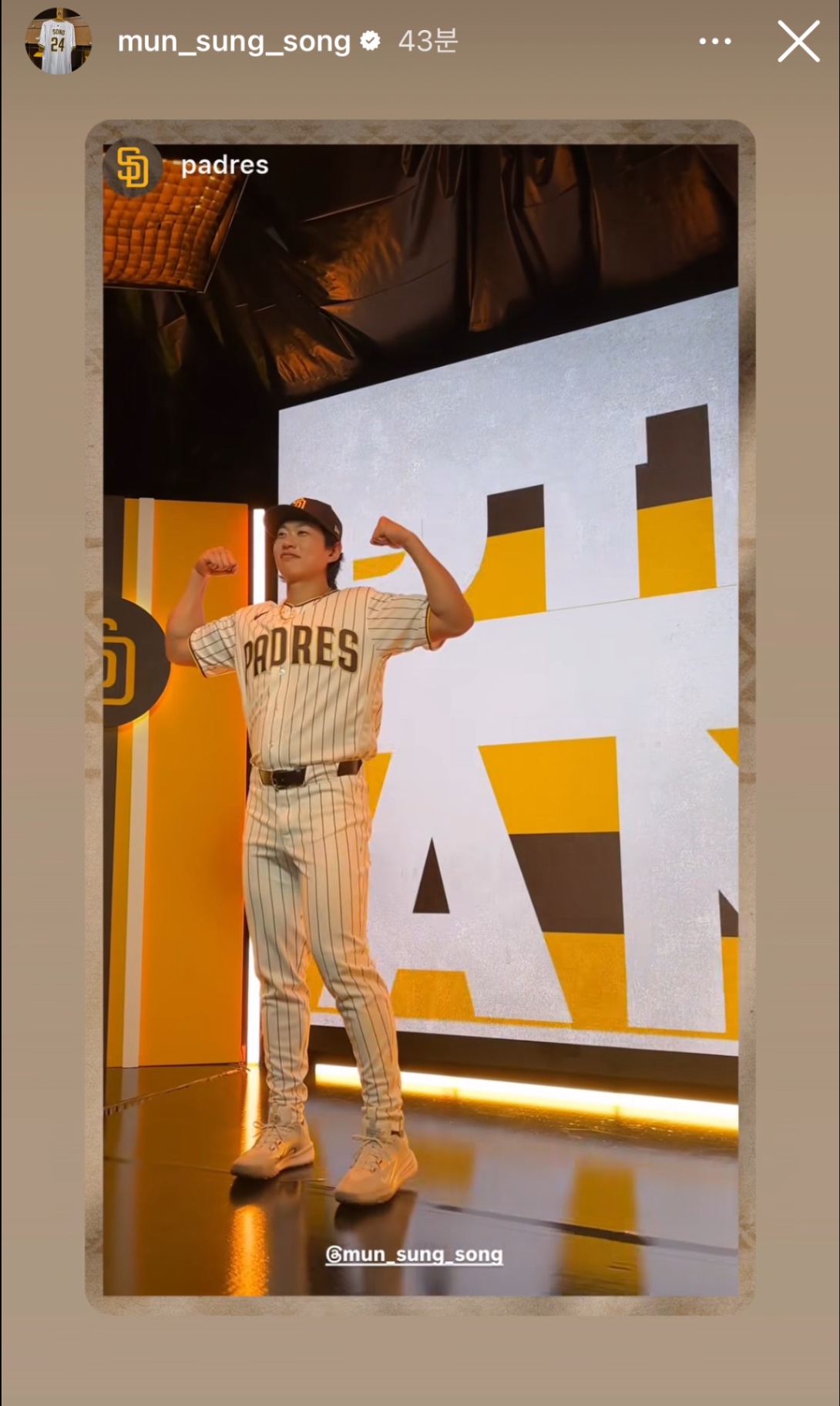Open mun_sung_song's profile picture
Screen dimensions: 840x1406
[58, 42]
